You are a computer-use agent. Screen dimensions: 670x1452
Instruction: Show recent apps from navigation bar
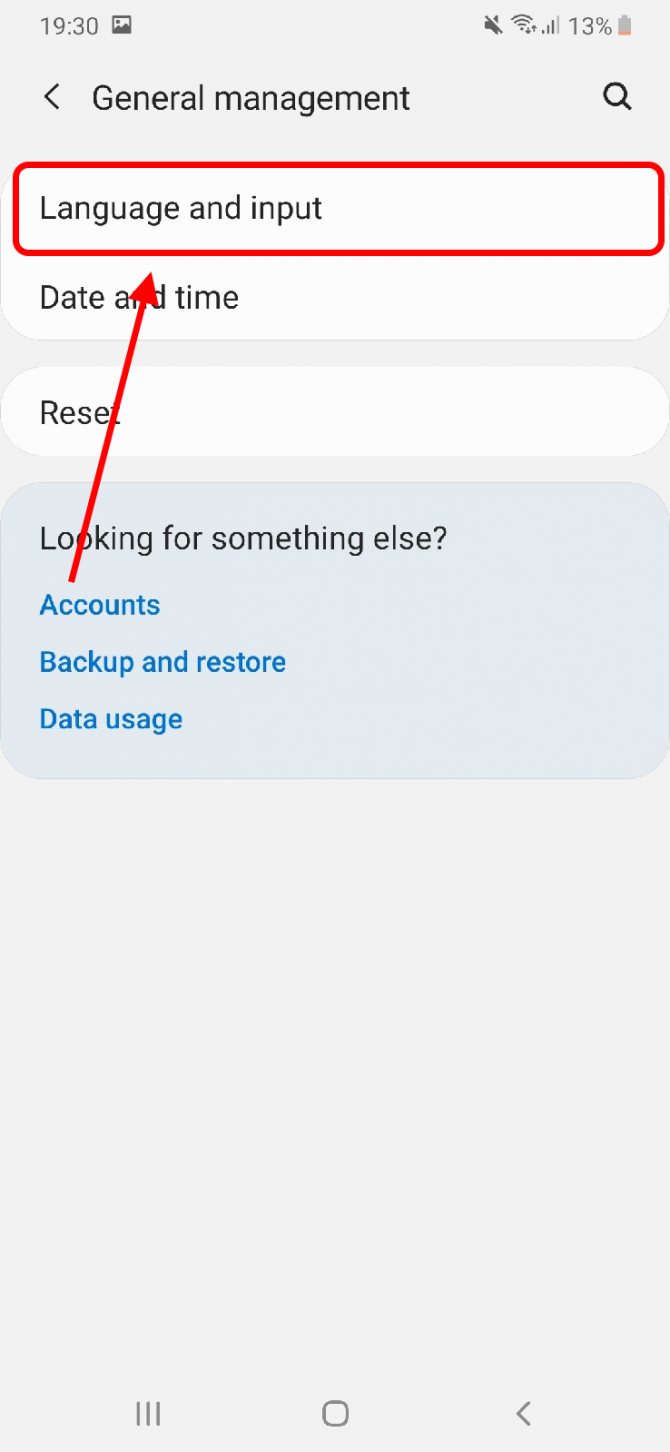148,1413
